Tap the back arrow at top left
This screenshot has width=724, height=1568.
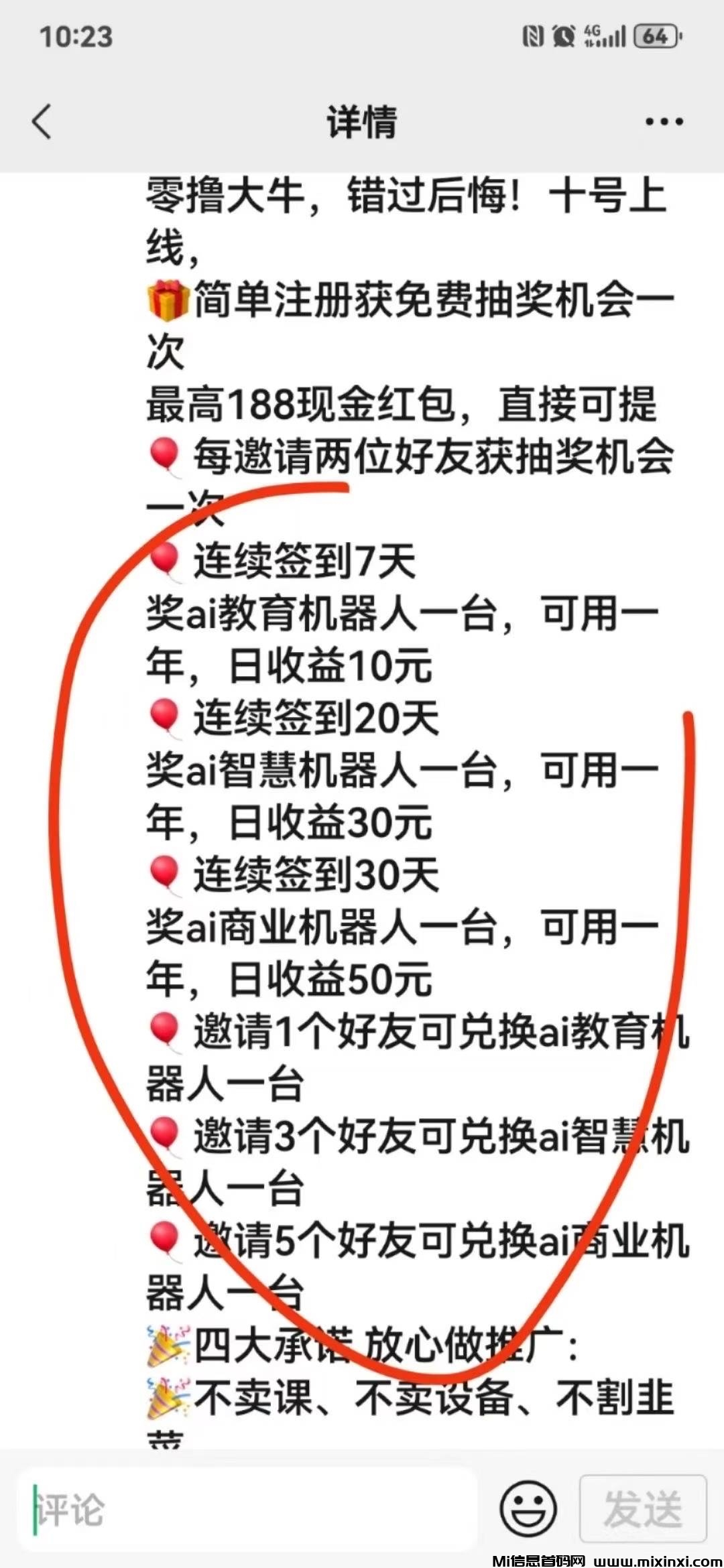point(42,122)
